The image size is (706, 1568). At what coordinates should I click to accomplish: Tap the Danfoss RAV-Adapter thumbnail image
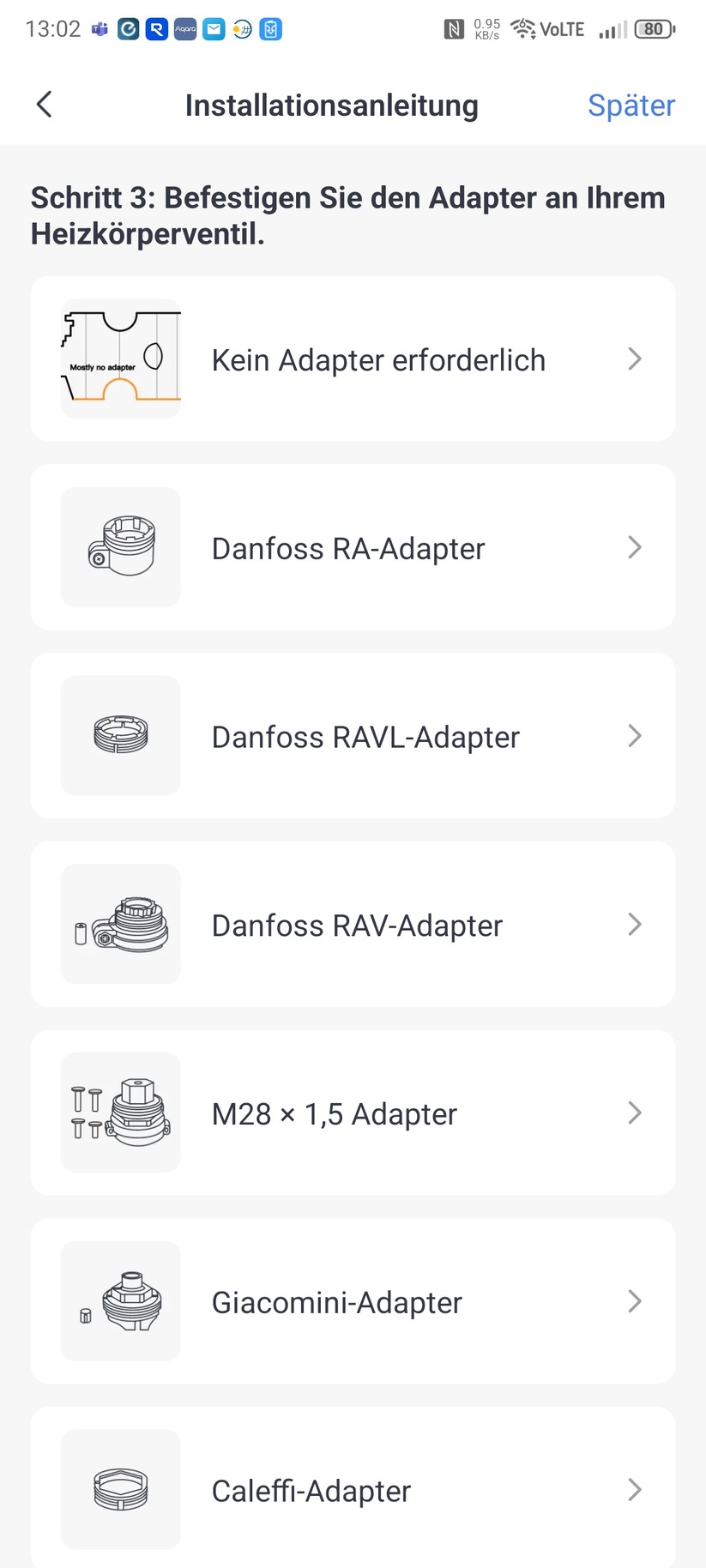pyautogui.click(x=120, y=924)
